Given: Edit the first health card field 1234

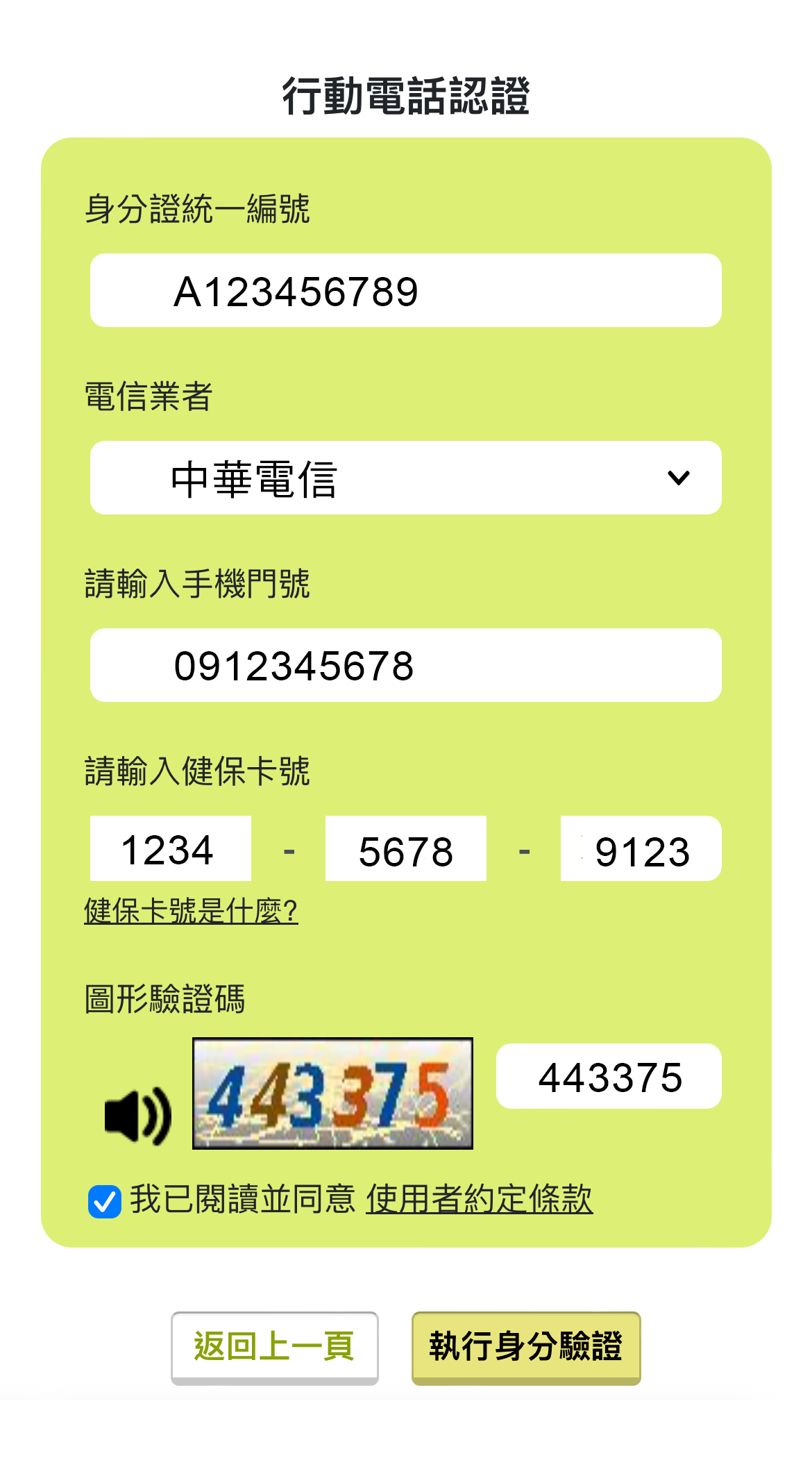Looking at the screenshot, I should point(171,848).
